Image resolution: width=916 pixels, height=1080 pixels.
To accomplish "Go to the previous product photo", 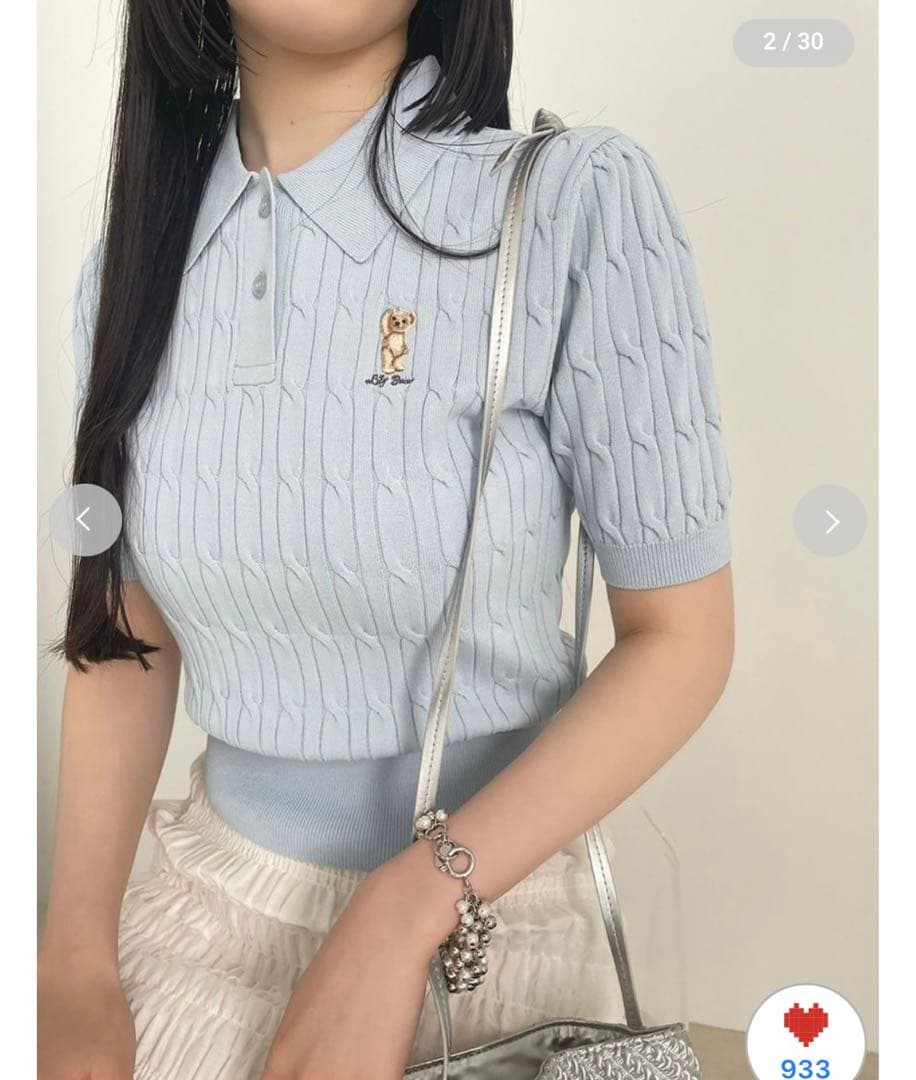I will [x=85, y=520].
